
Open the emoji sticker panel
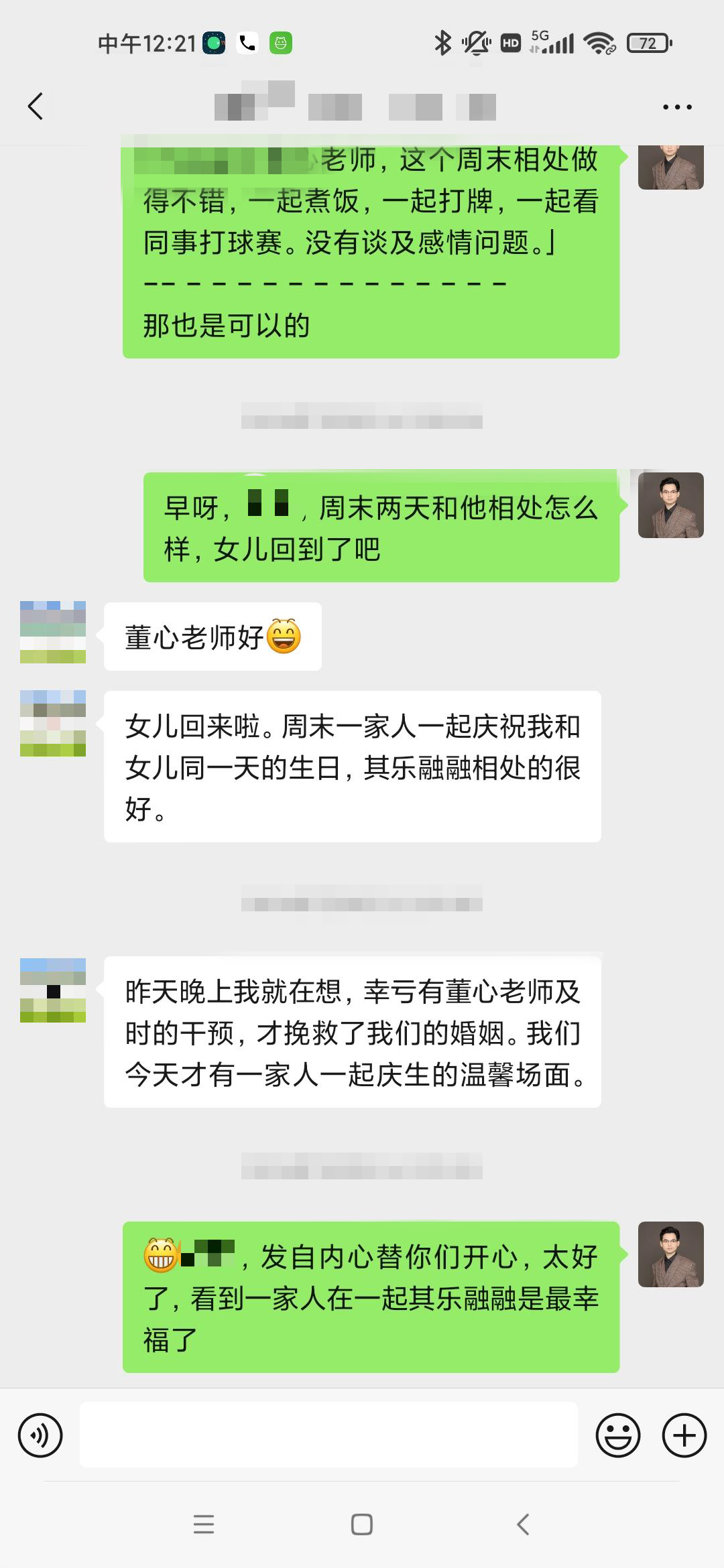(617, 1435)
